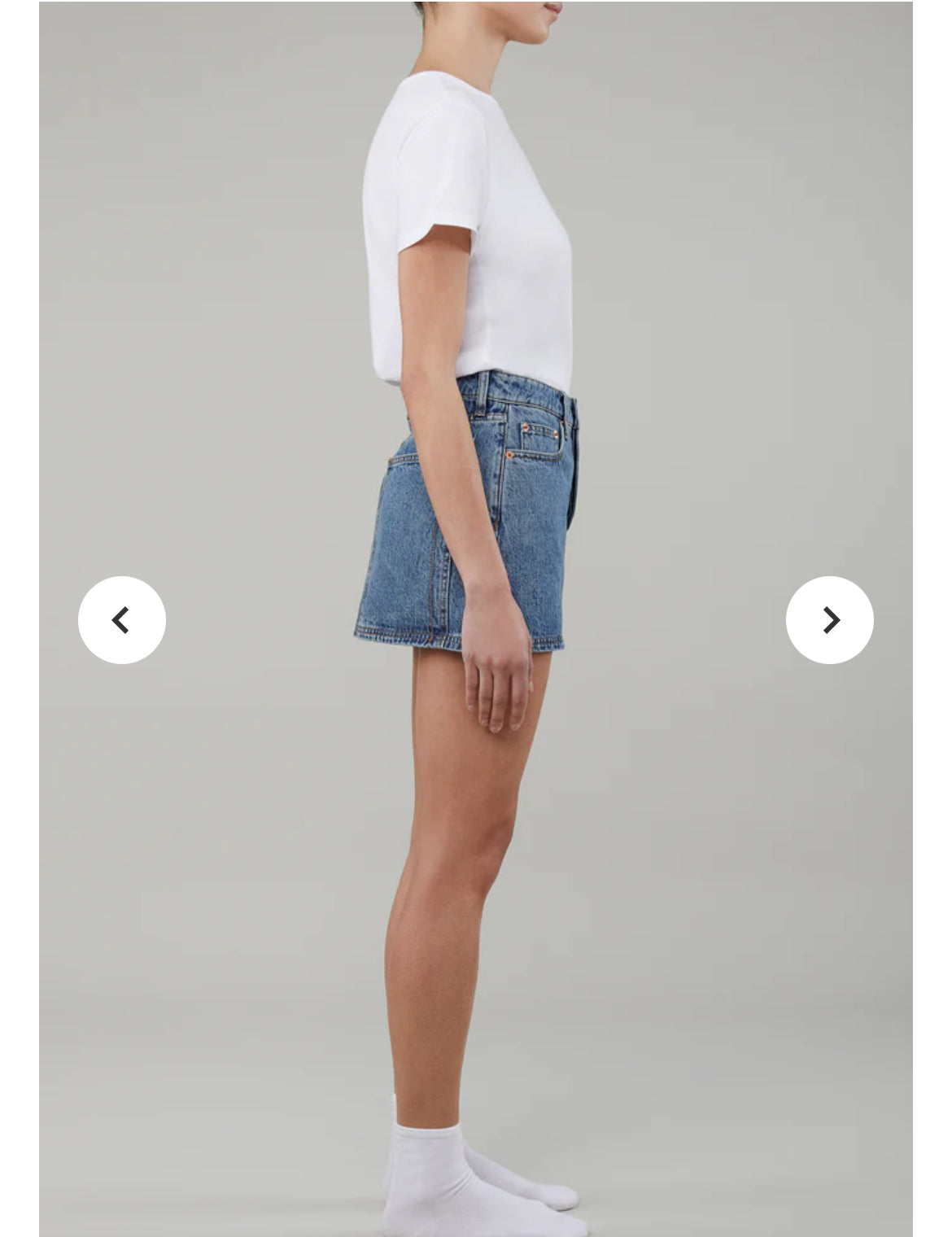
Task: Go to the next product image
Action: click(829, 620)
